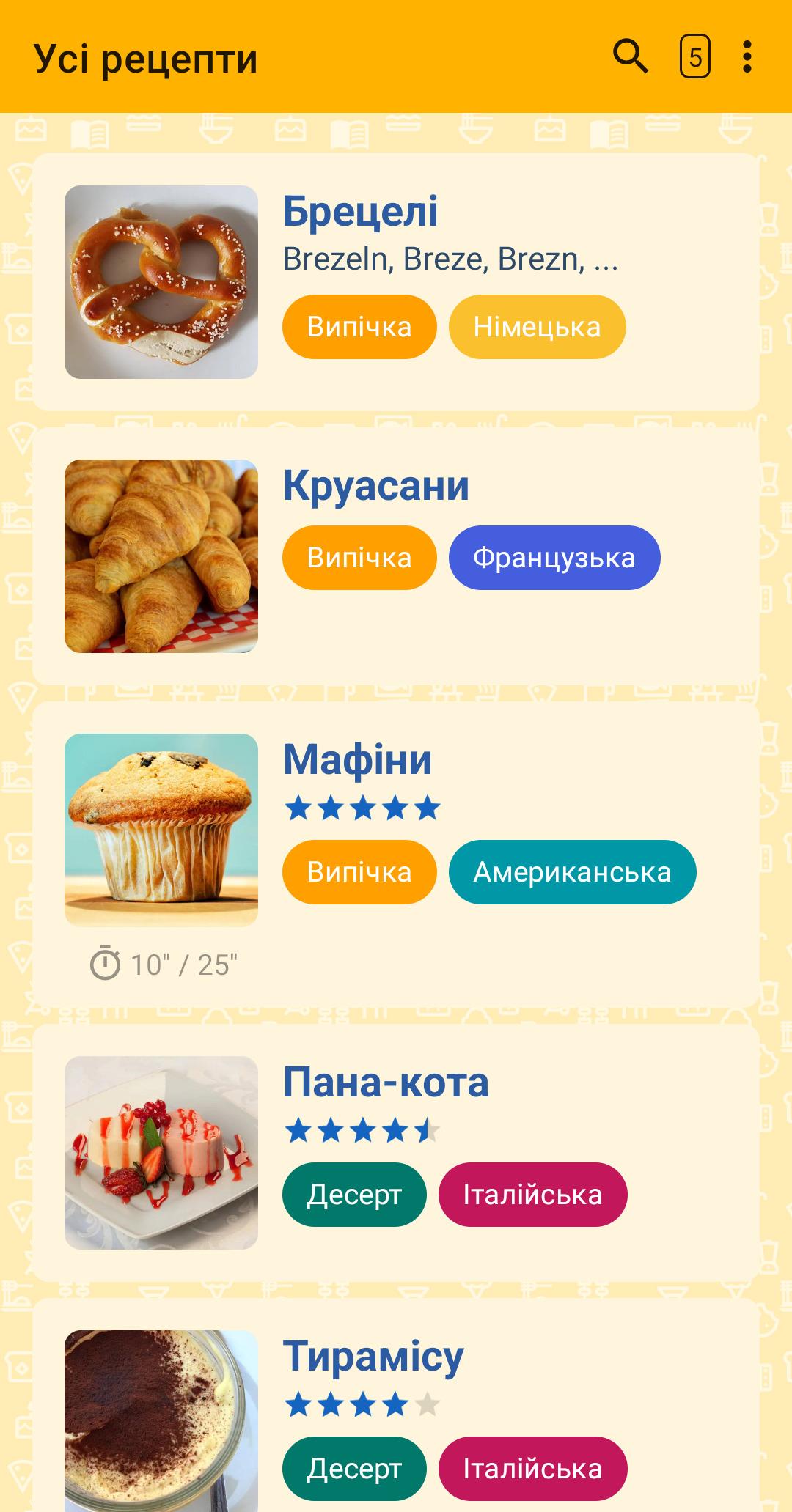
Task: Open the overflow menu
Action: [x=747, y=56]
